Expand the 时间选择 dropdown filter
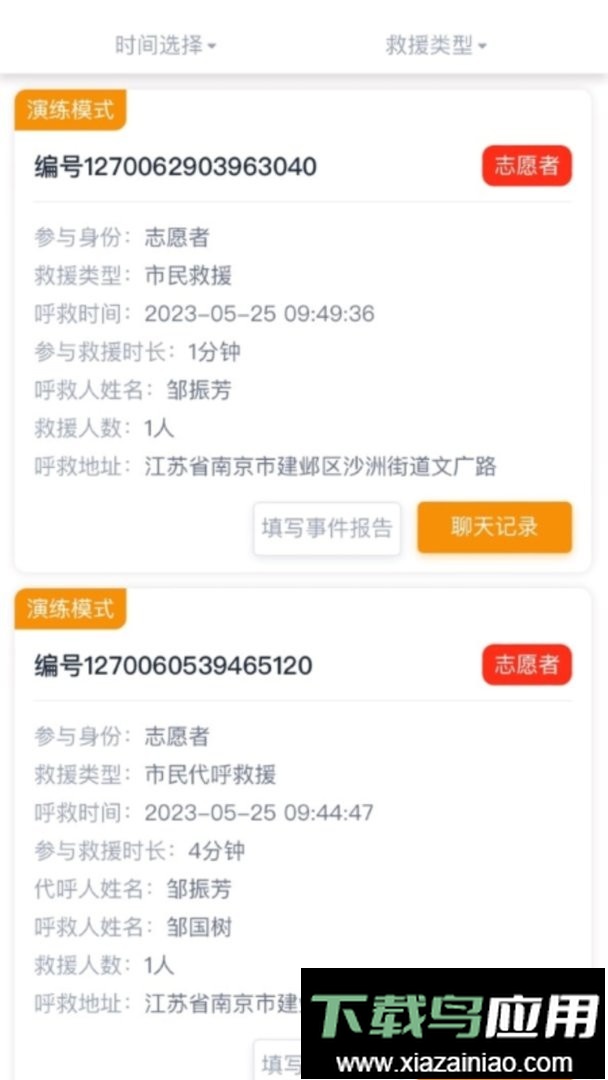 [166, 45]
